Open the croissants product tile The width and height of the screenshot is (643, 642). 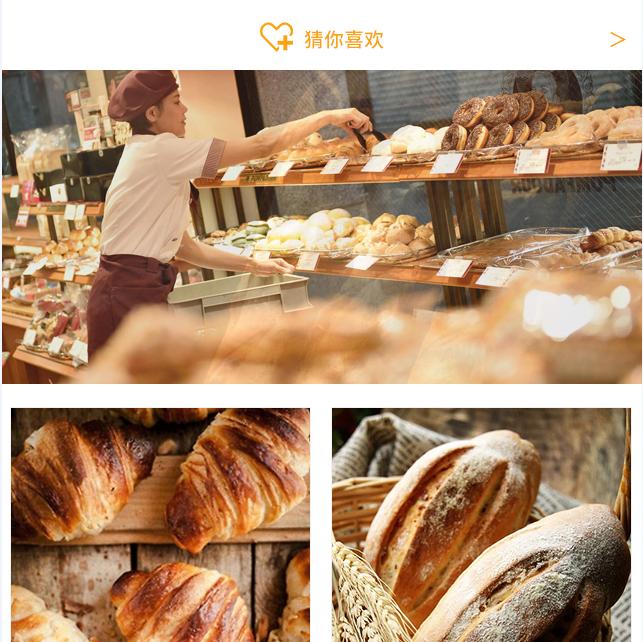point(160,524)
